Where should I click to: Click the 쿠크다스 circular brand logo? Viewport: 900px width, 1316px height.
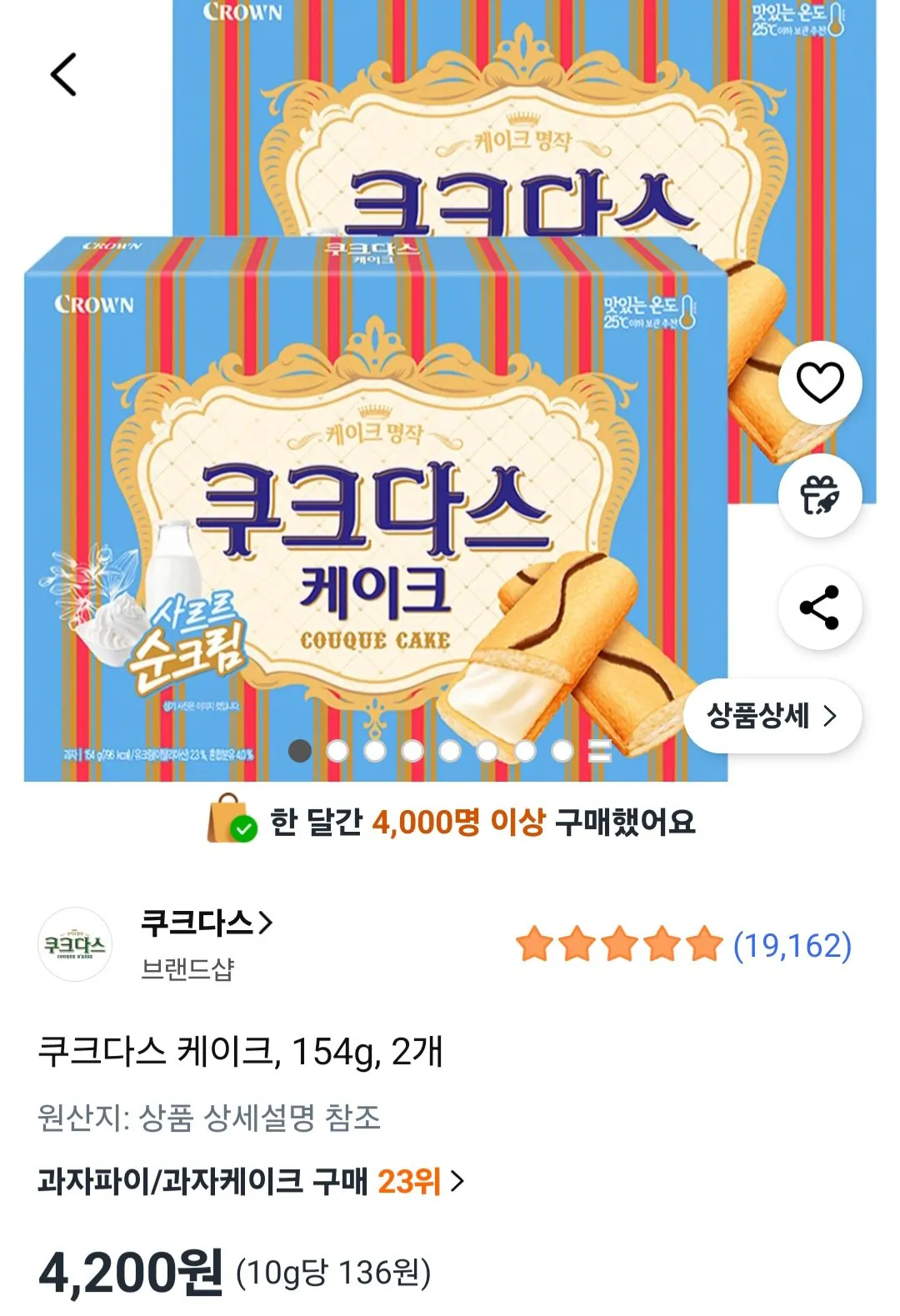tap(73, 944)
